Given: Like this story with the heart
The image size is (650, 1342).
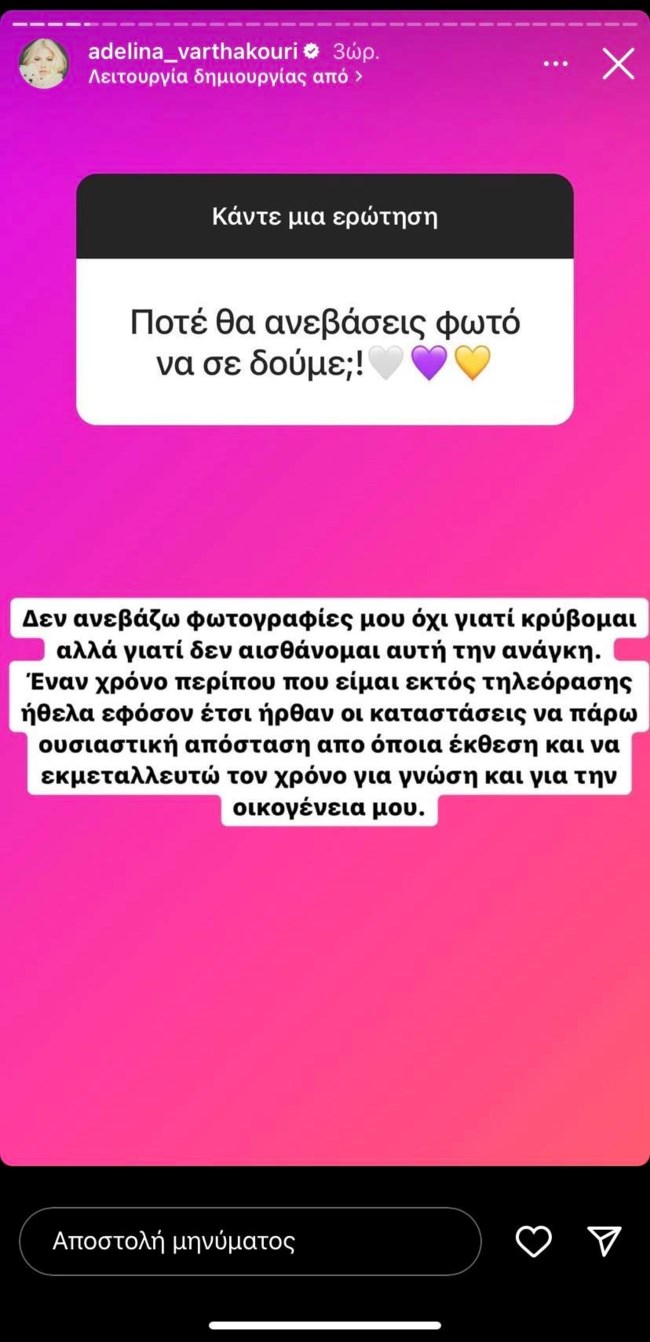Looking at the screenshot, I should tap(533, 1241).
